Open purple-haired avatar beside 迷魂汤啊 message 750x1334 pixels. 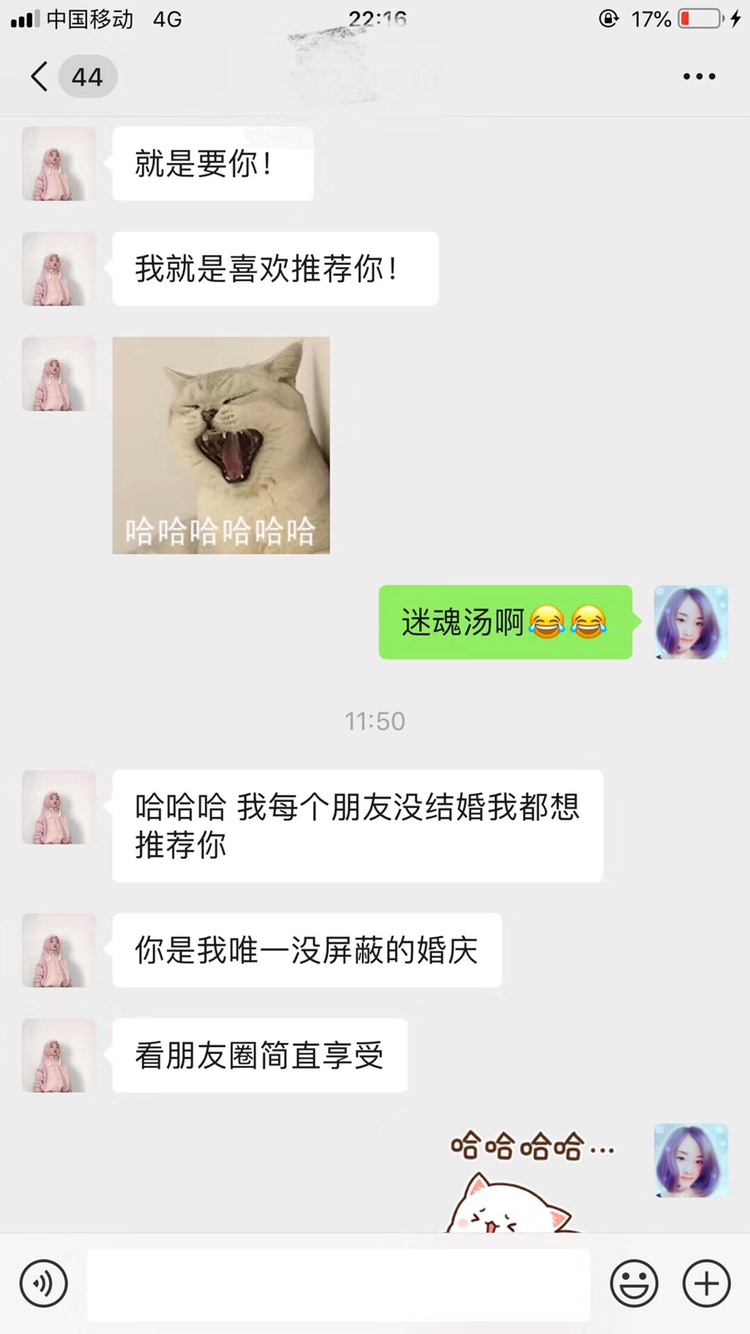[x=691, y=622]
